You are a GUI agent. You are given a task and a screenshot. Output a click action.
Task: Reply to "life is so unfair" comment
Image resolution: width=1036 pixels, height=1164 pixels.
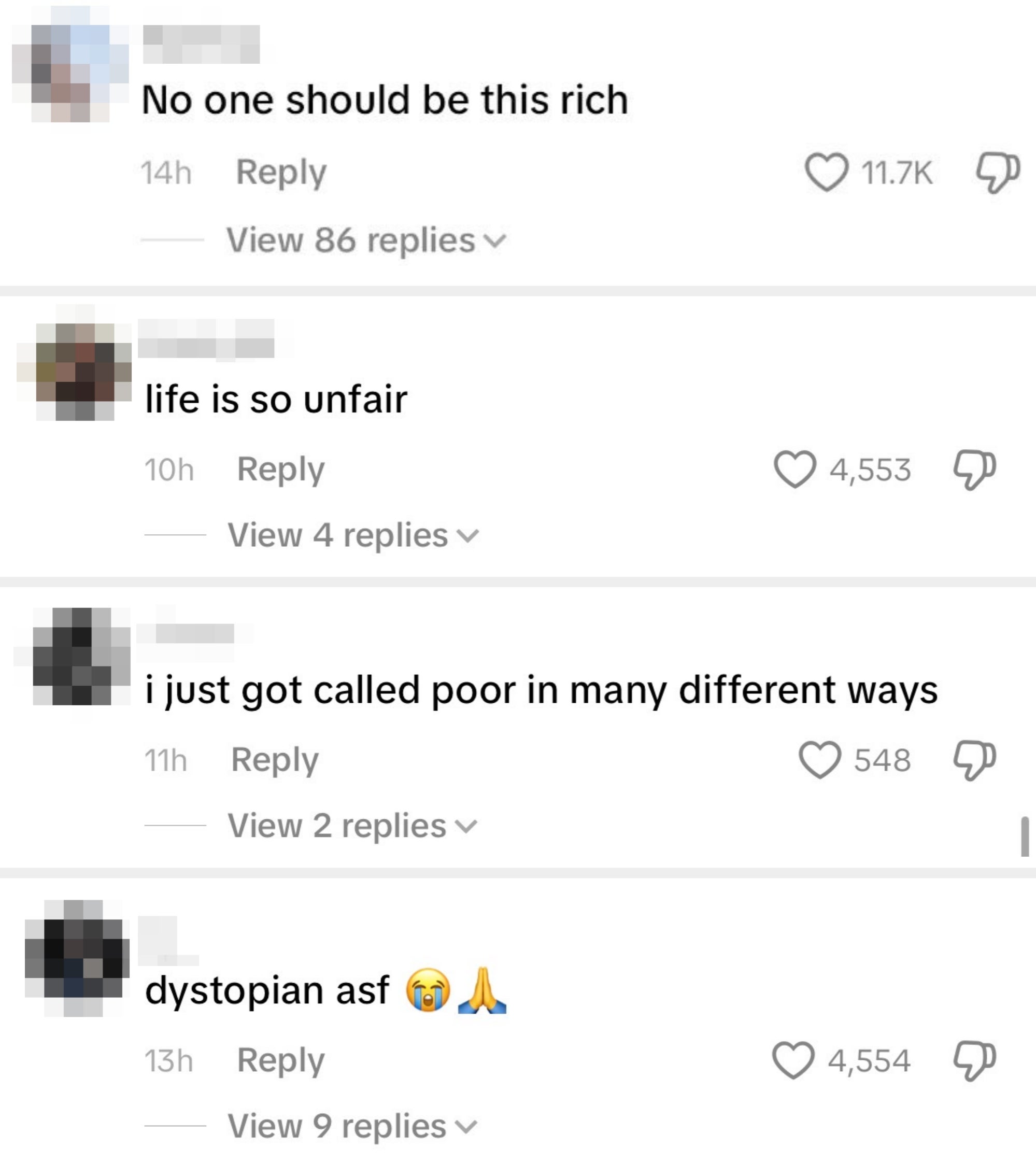point(281,470)
